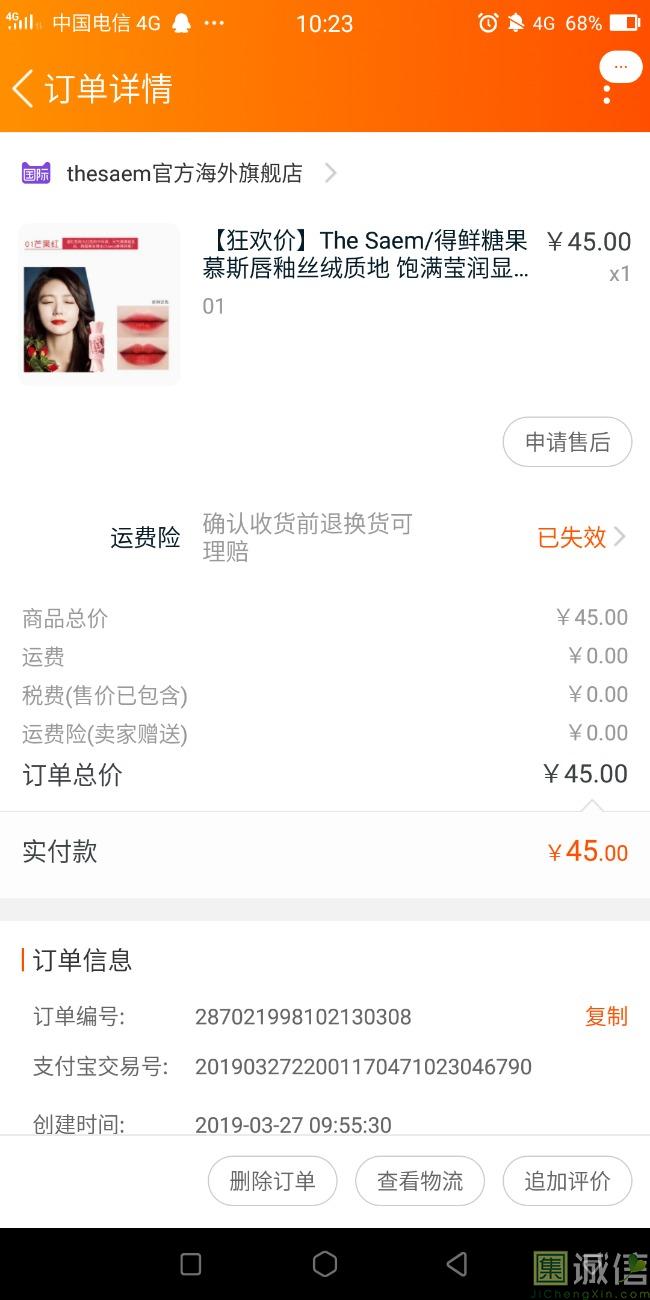Tap 删除订单 to delete order

[x=272, y=1181]
